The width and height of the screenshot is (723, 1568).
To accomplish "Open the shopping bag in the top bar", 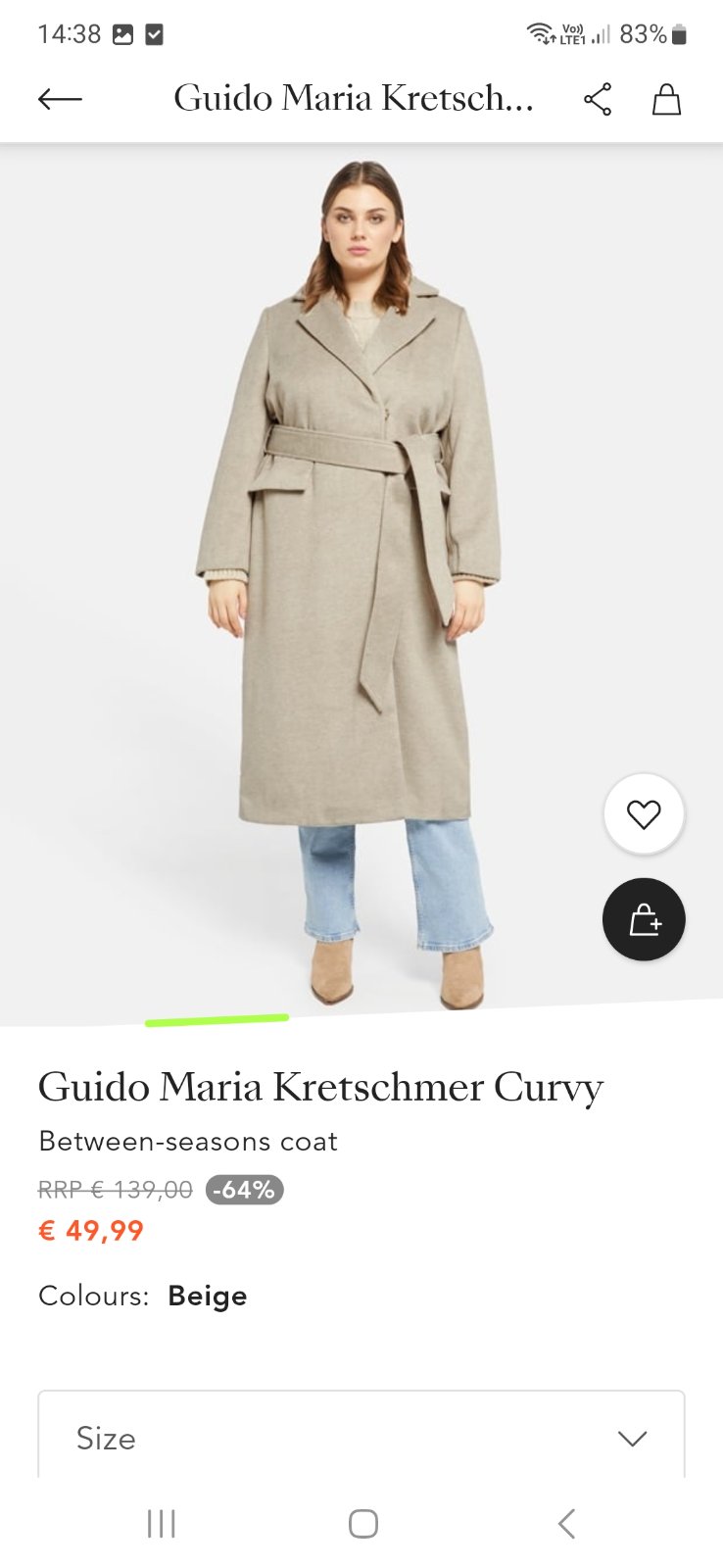I will (666, 99).
